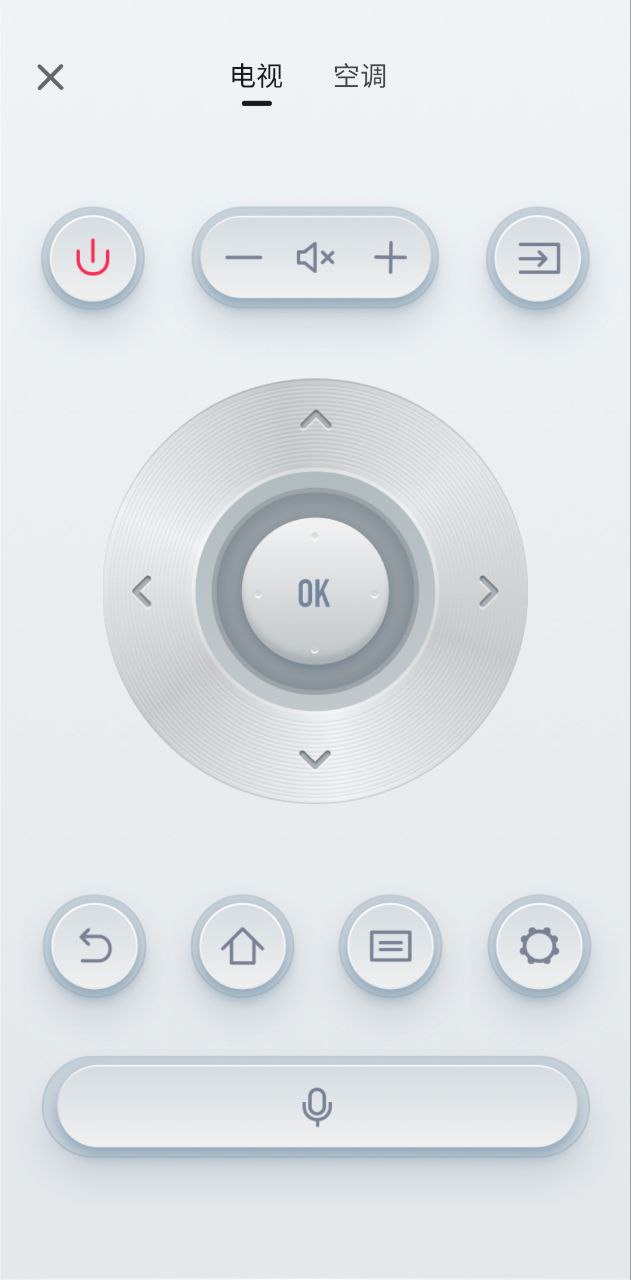Toggle the TV power button
Image resolution: width=631 pixels, height=1280 pixels.
point(93,258)
